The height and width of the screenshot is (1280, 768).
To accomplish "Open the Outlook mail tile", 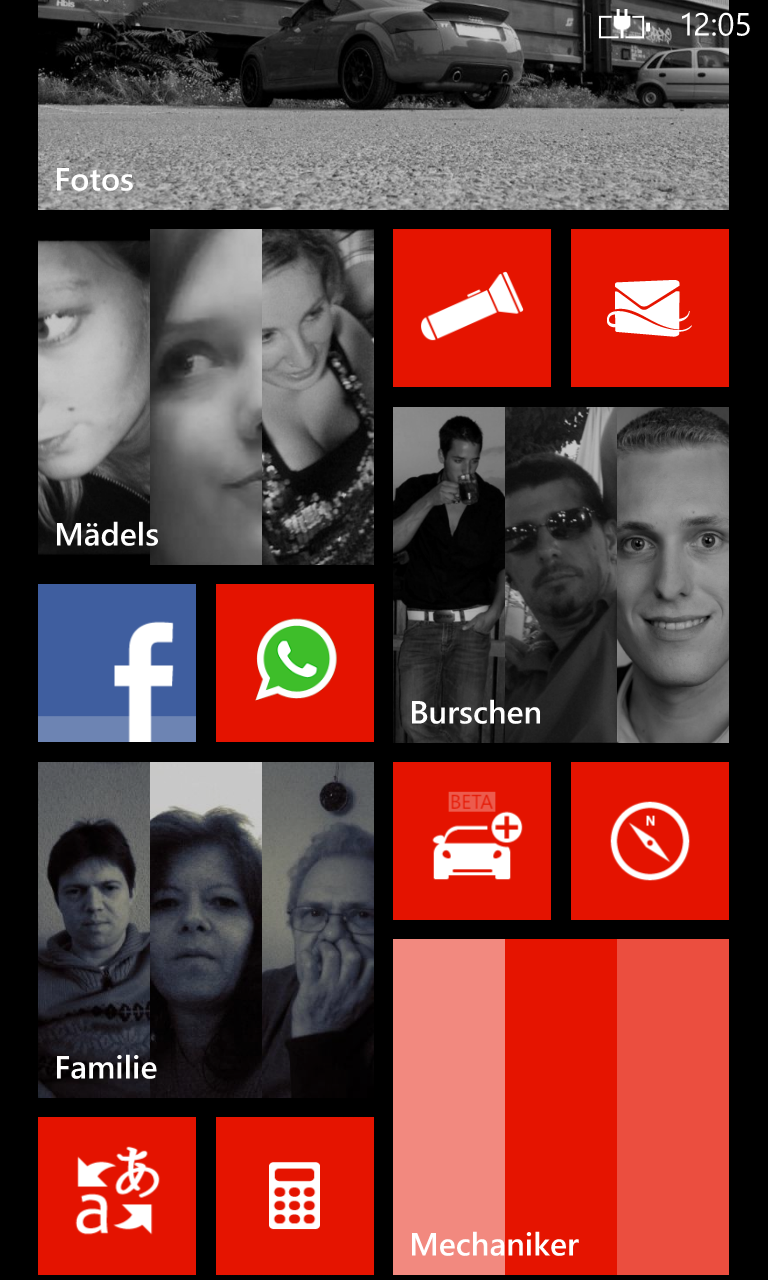I will (x=650, y=308).
